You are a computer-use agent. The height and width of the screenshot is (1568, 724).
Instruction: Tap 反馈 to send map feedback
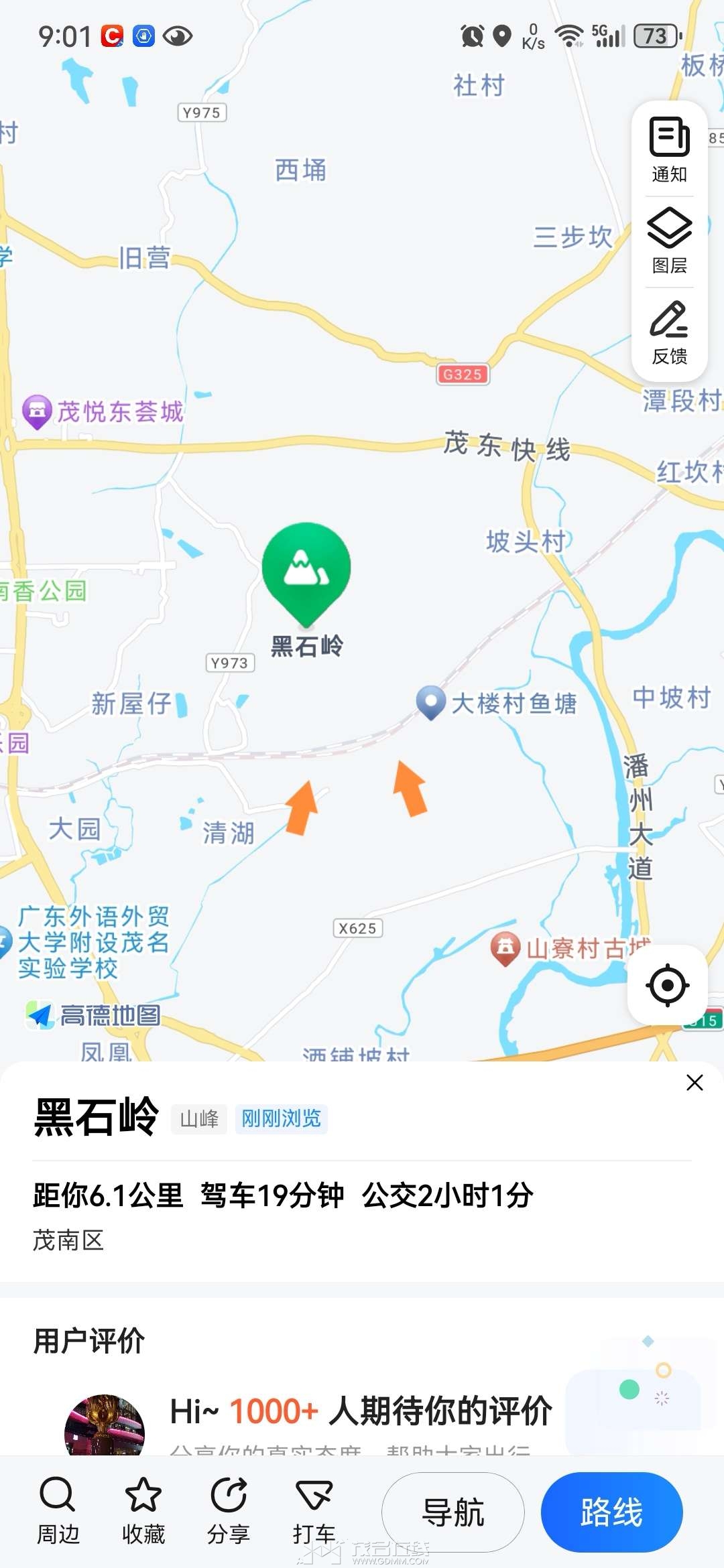click(x=669, y=332)
